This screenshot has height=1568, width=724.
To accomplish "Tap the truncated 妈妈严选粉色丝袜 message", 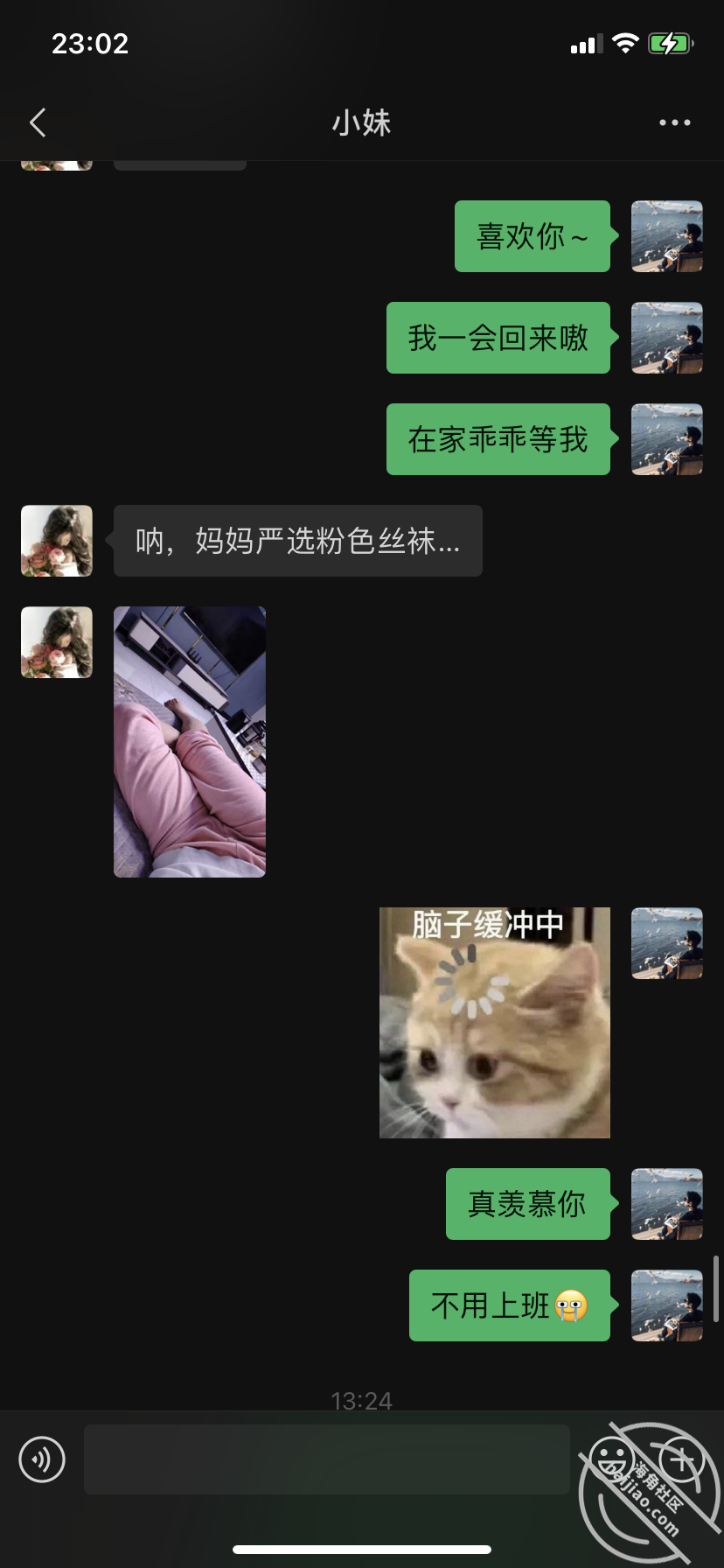I will tap(297, 541).
